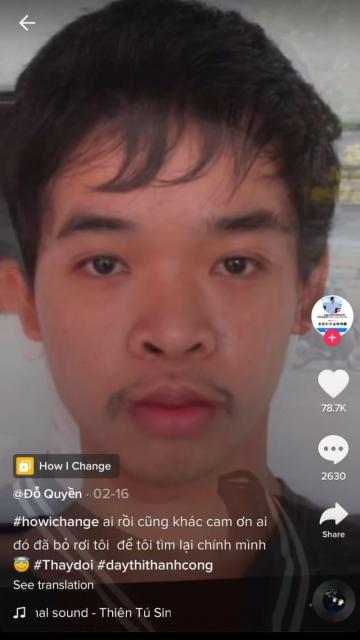This screenshot has height=640, width=360.
Task: Open the #howichange hashtag
Action: tap(56, 522)
